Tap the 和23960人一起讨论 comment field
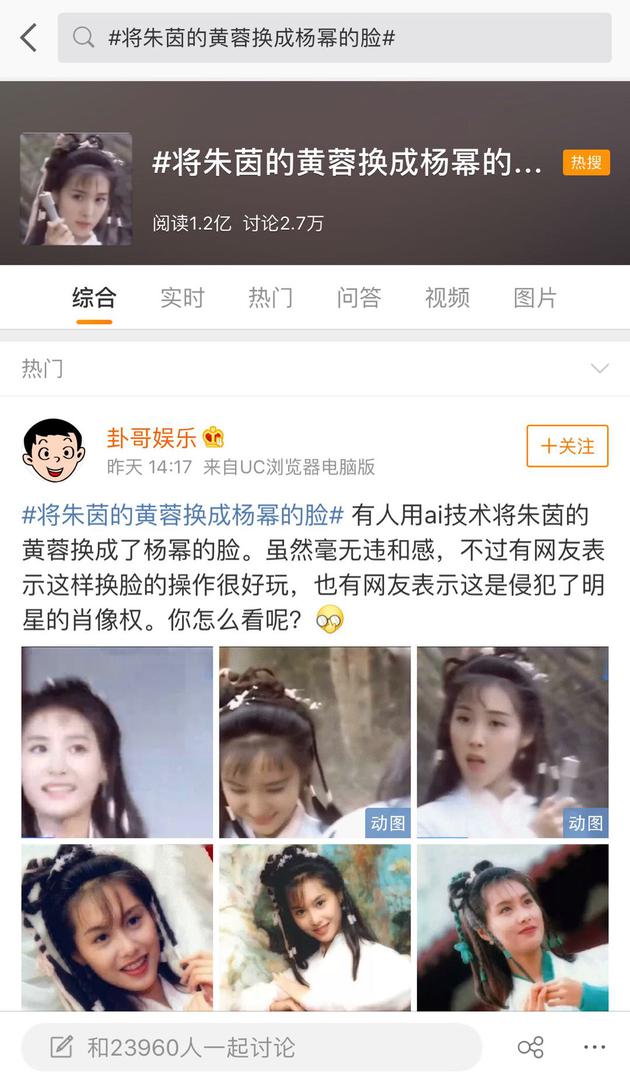Screen dimensions: 630x1083 (x=250, y=1047)
